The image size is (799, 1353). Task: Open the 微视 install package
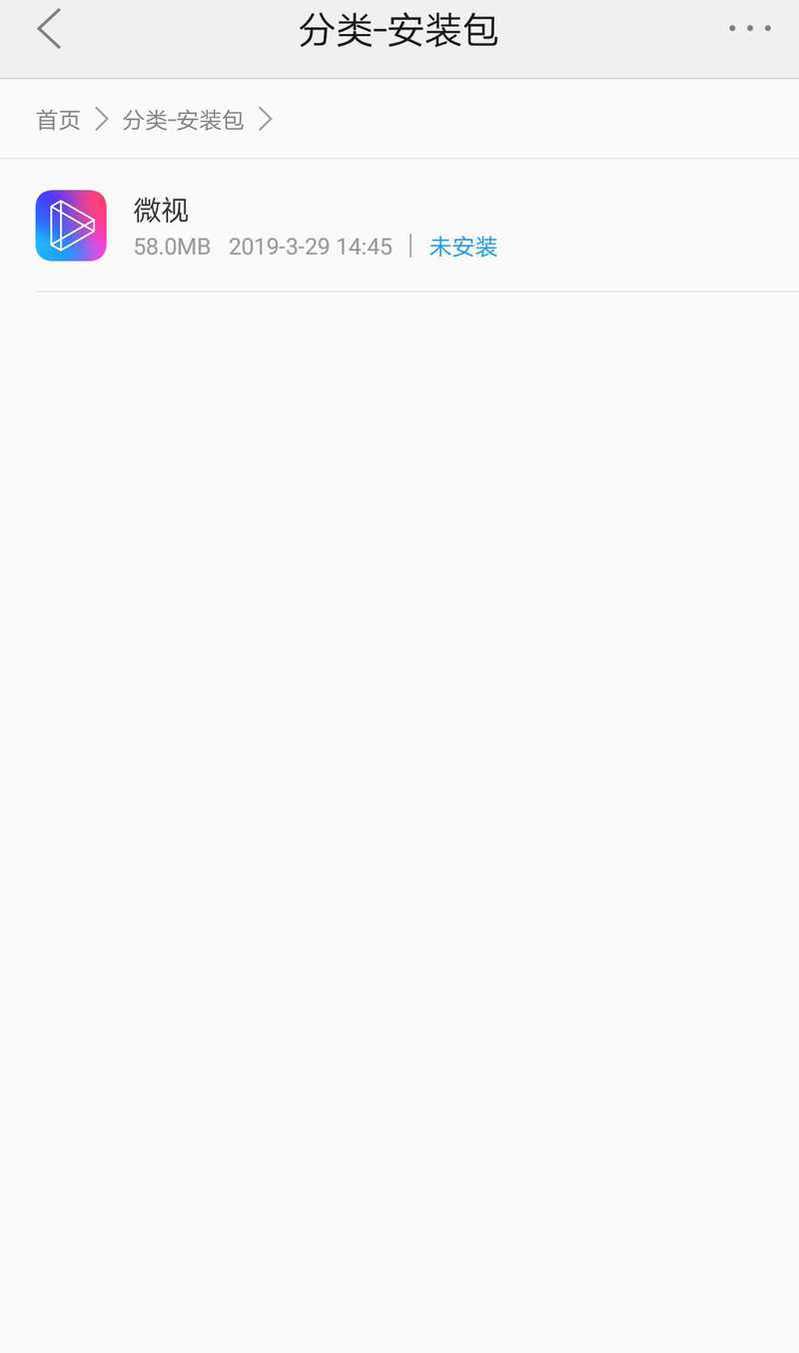[399, 226]
